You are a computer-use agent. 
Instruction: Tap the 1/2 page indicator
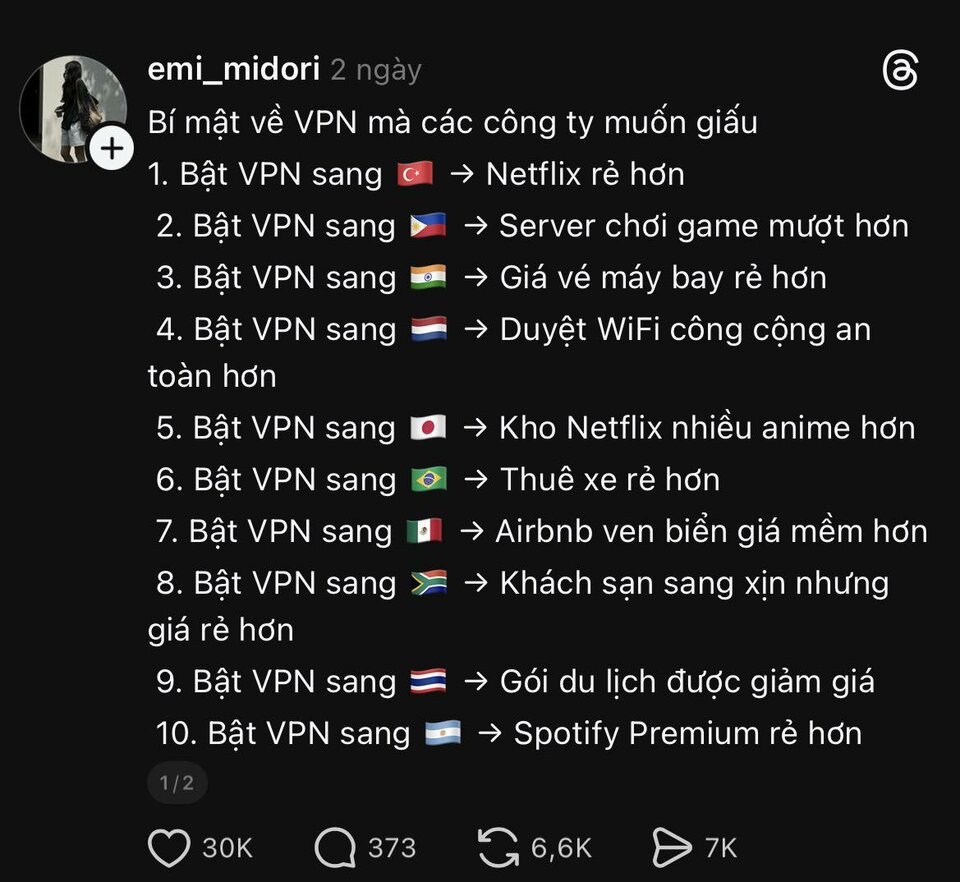177,783
